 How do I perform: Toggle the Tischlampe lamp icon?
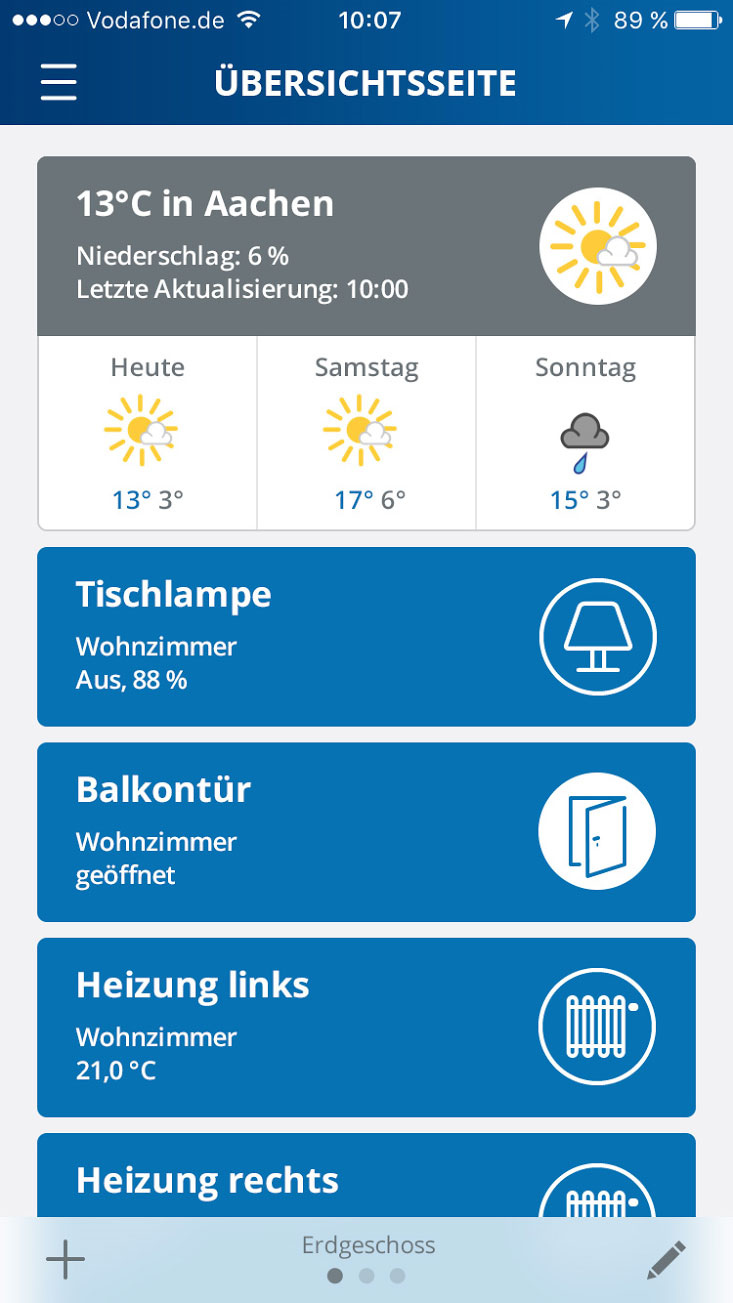coord(597,637)
